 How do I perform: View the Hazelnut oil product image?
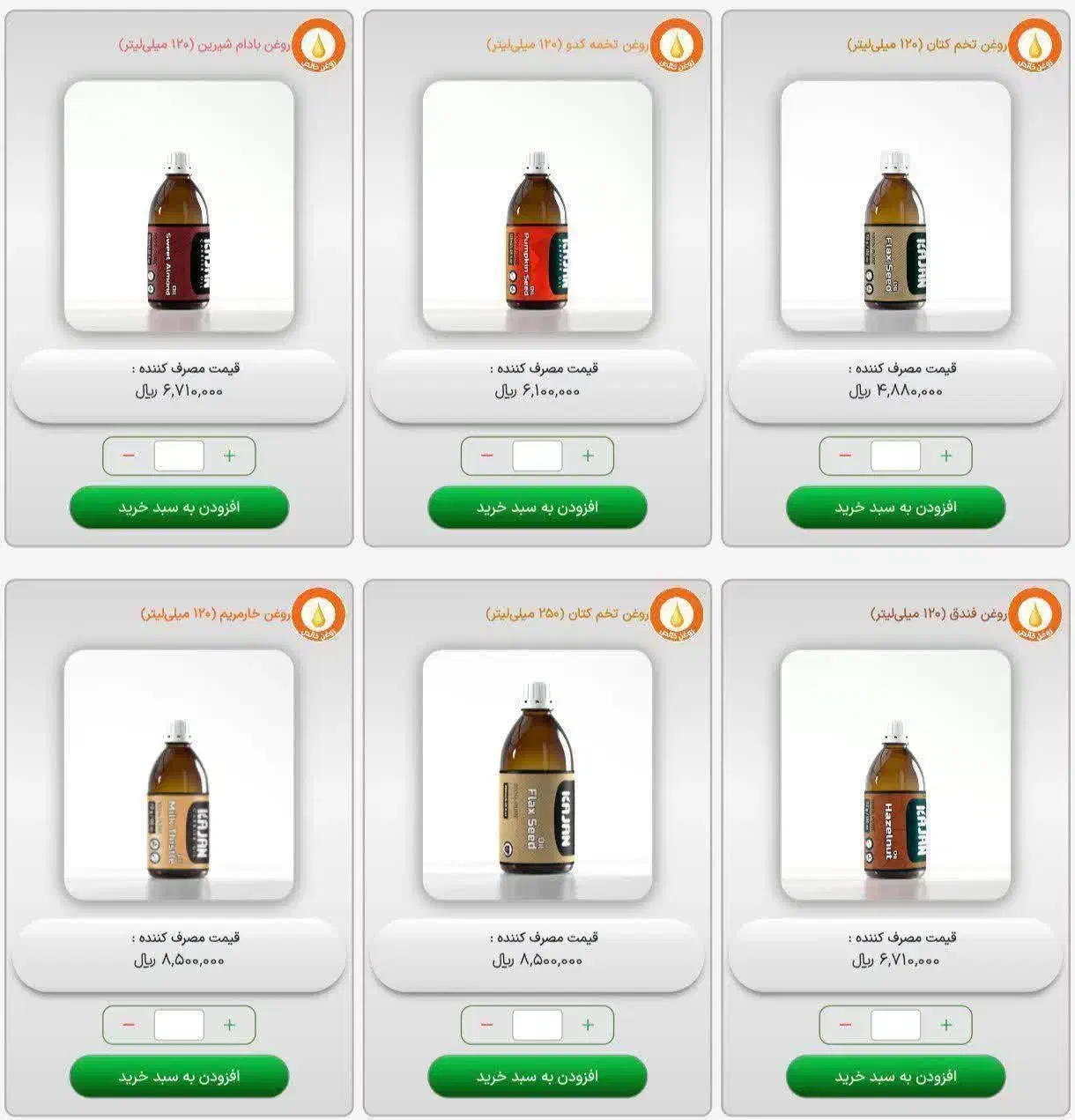[895, 775]
